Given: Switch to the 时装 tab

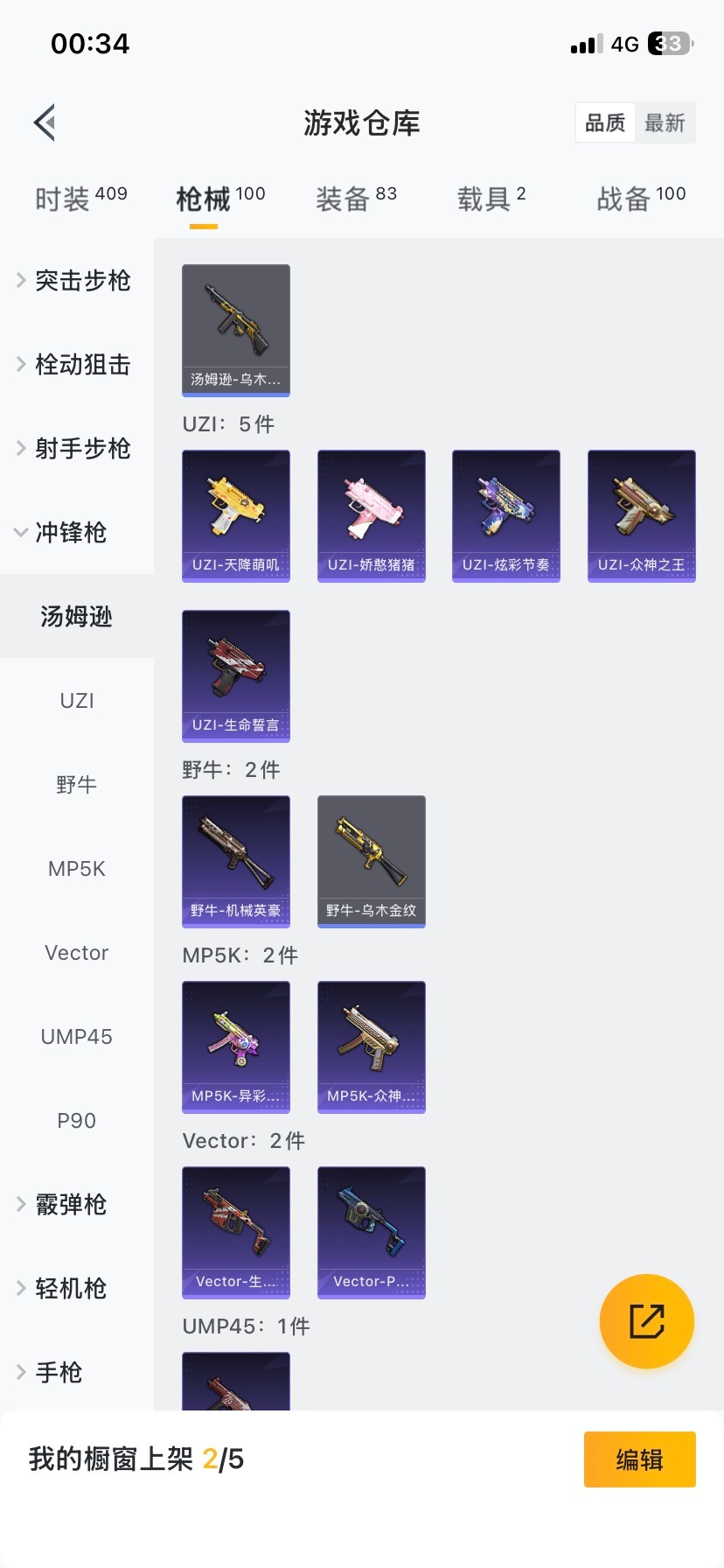Looking at the screenshot, I should pyautogui.click(x=80, y=199).
